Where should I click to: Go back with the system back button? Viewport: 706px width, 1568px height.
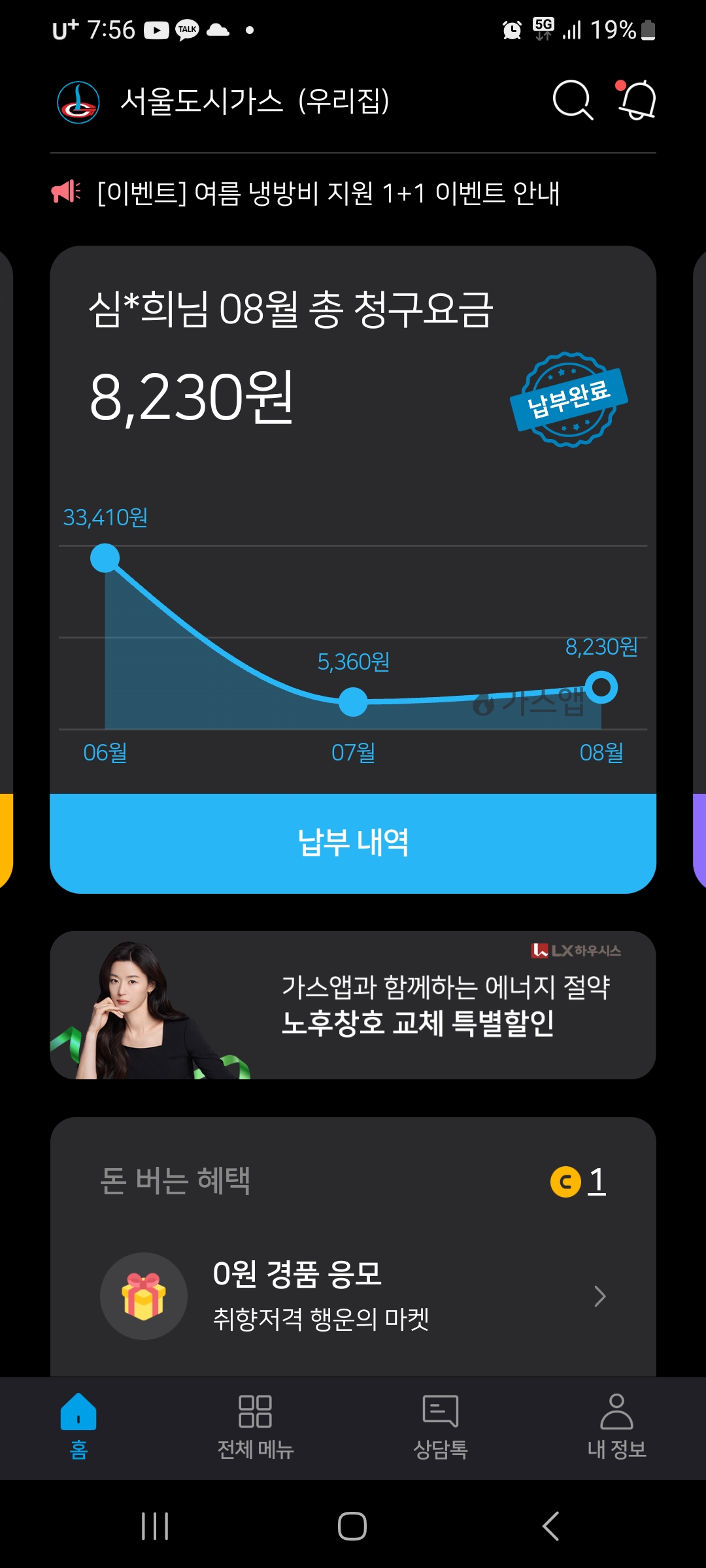[x=550, y=1526]
